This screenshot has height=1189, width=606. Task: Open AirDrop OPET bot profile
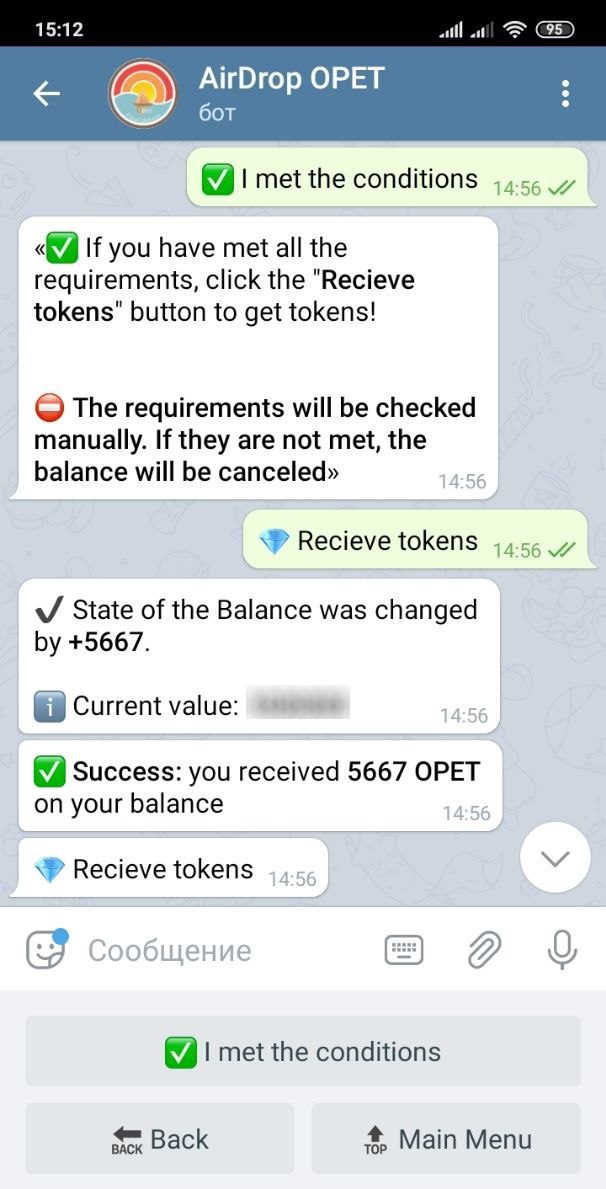pos(290,93)
